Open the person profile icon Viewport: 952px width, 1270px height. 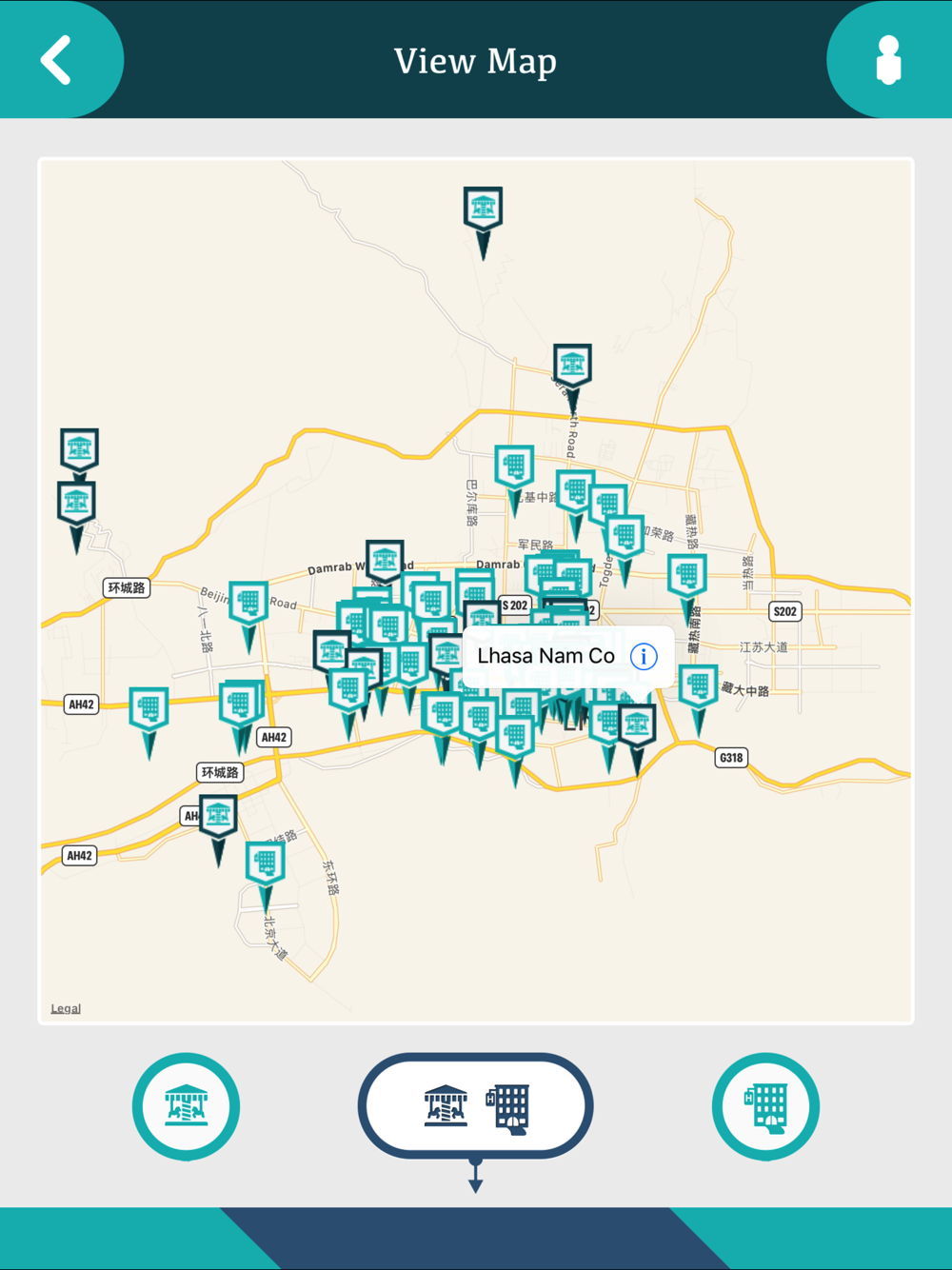(x=888, y=60)
